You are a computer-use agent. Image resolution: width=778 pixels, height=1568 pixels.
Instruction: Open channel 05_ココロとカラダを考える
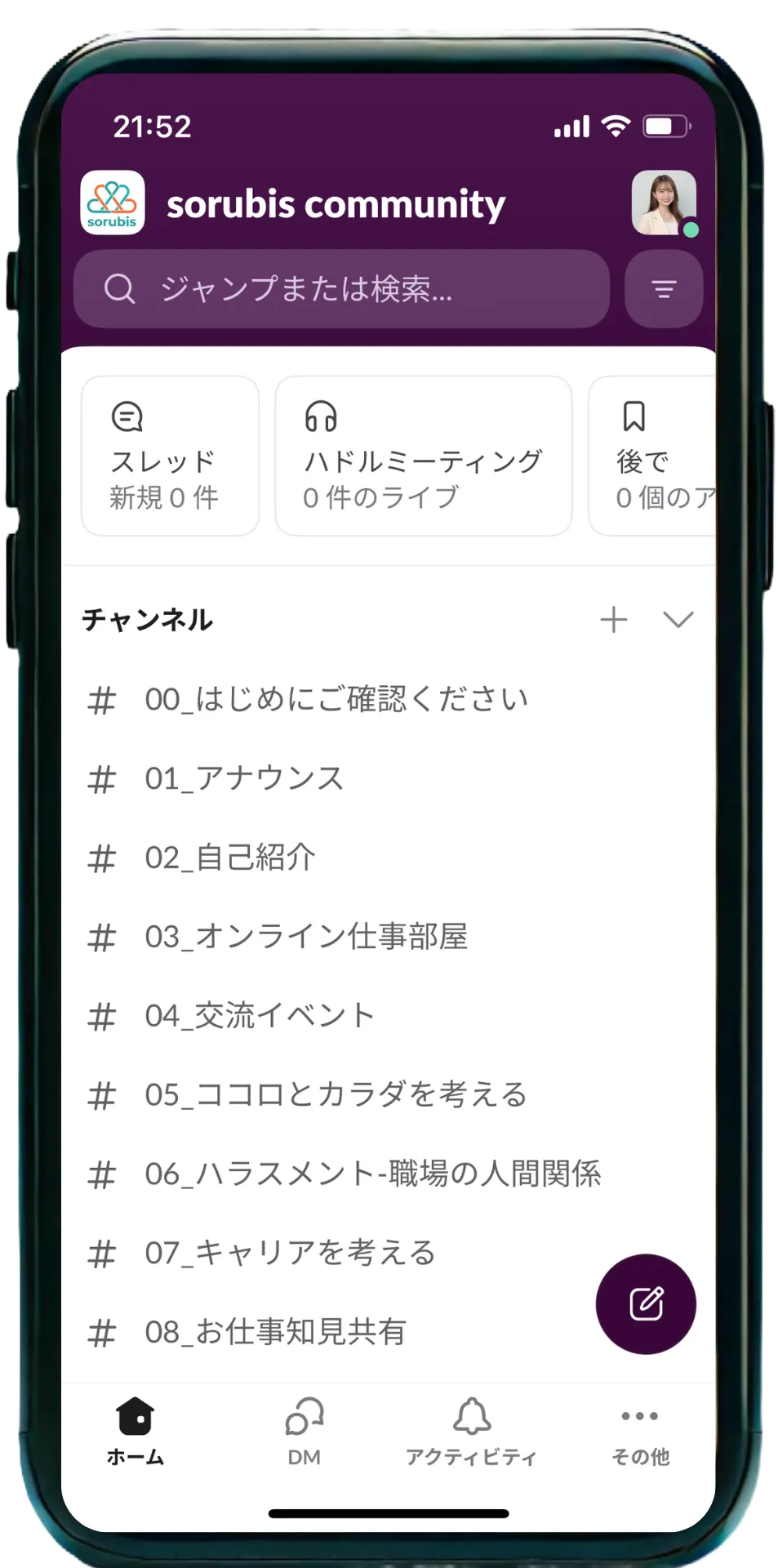pyautogui.click(x=336, y=1095)
